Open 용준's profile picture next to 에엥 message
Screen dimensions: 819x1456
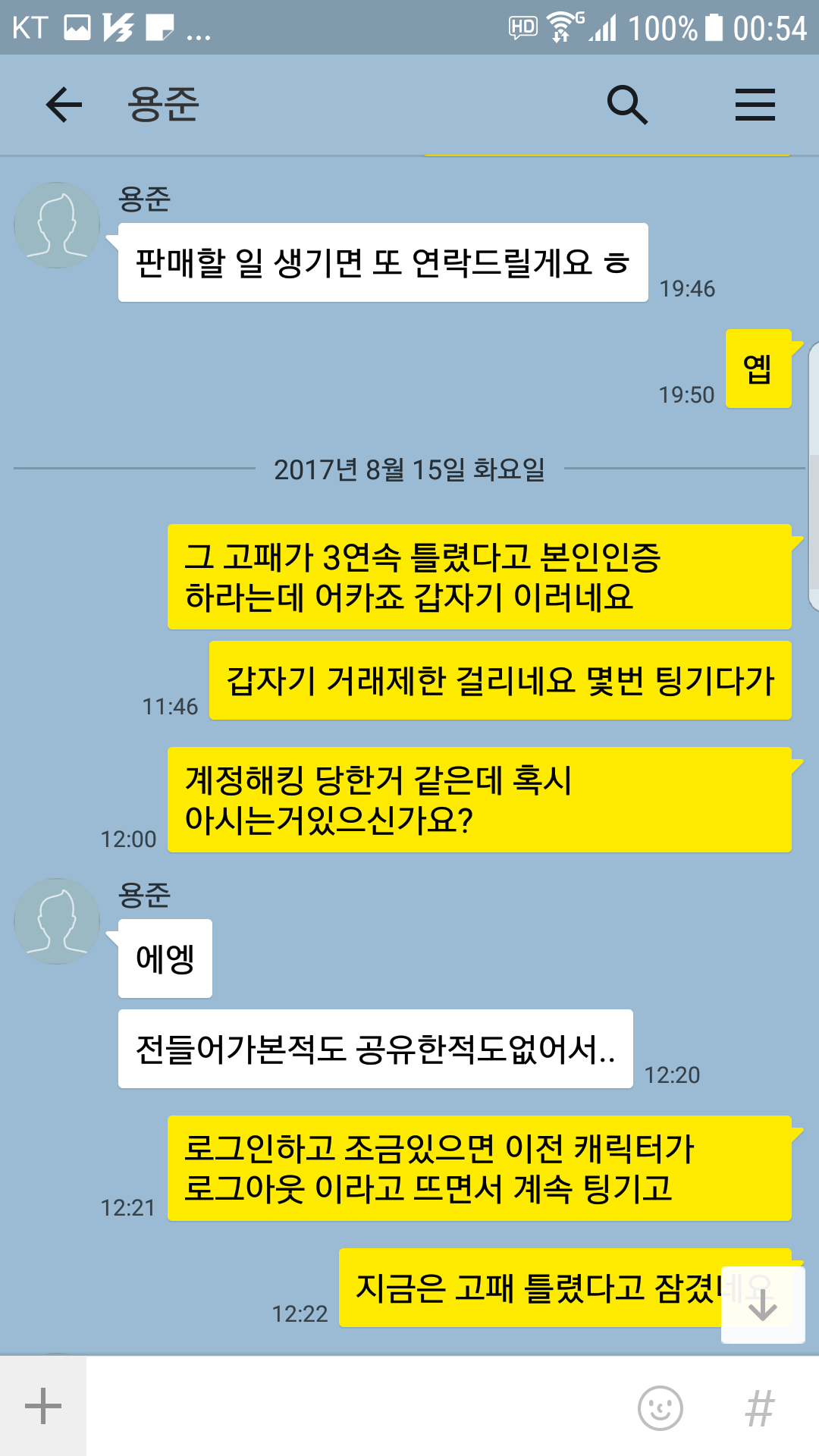click(x=57, y=921)
